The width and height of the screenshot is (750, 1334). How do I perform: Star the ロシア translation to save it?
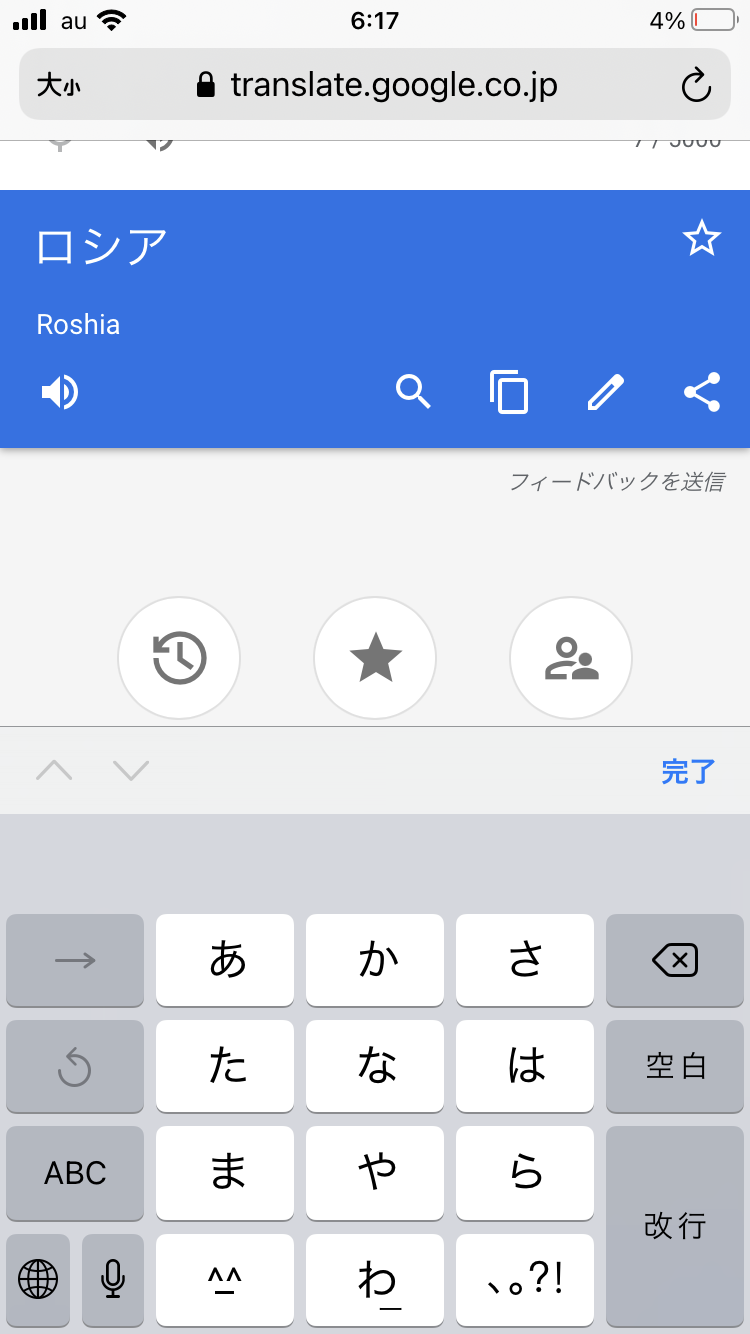coord(701,239)
